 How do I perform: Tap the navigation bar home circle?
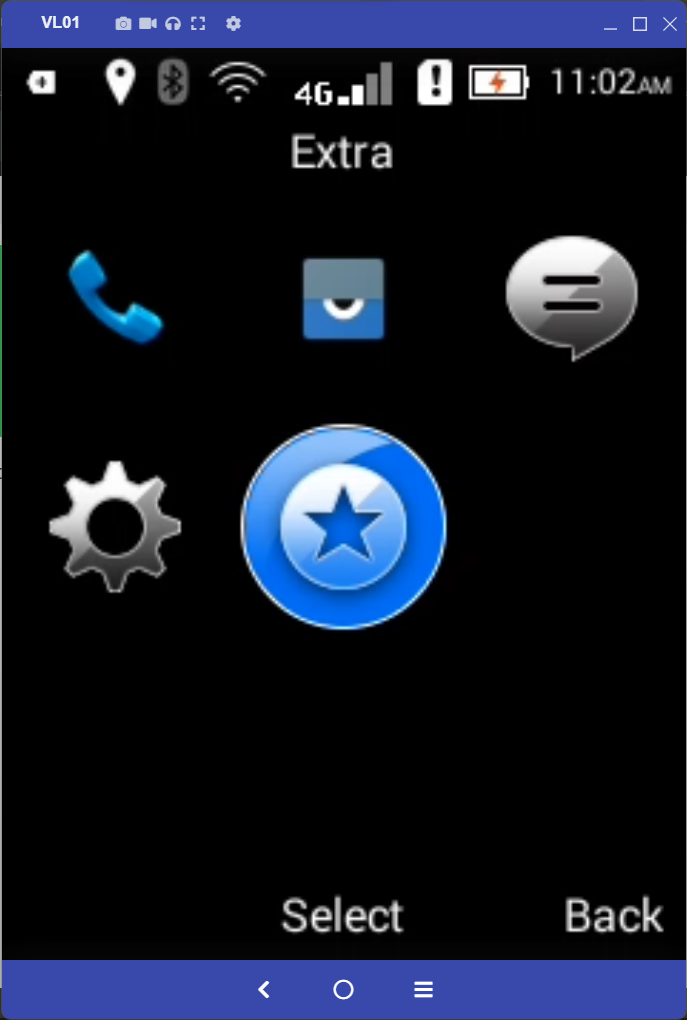(x=343, y=990)
